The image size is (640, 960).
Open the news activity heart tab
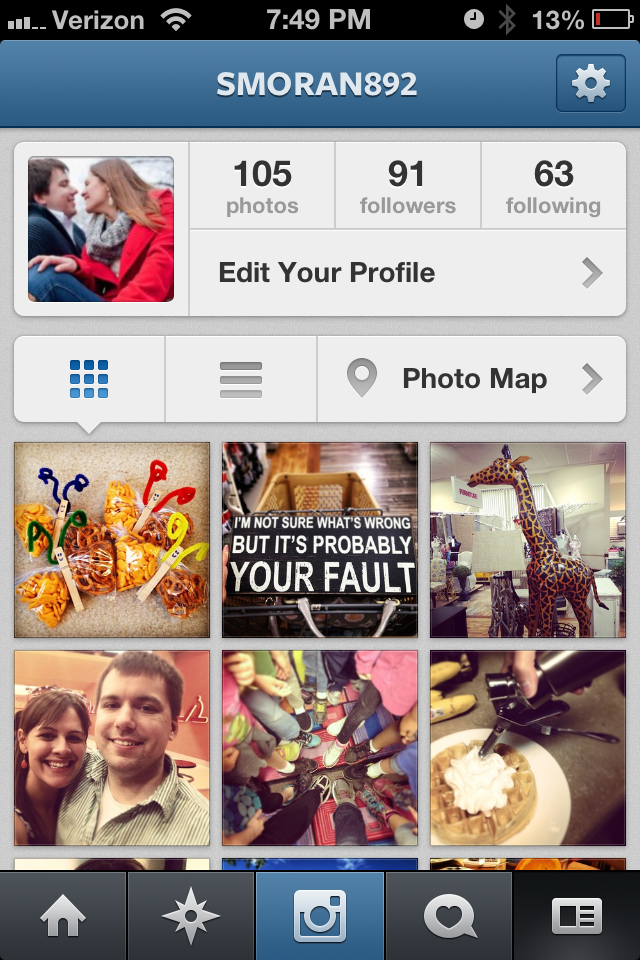(x=449, y=916)
